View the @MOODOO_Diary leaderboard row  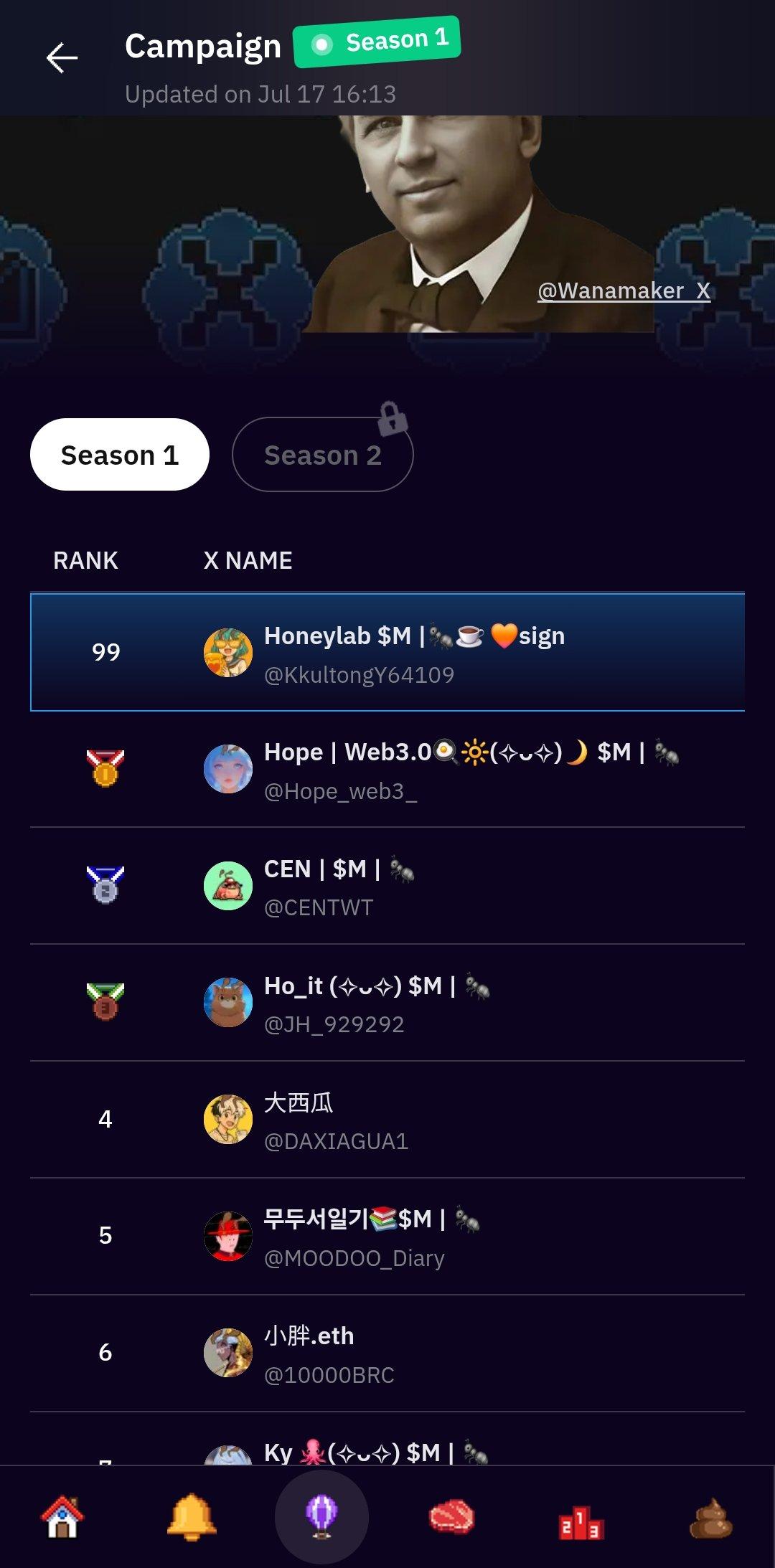(387, 1237)
